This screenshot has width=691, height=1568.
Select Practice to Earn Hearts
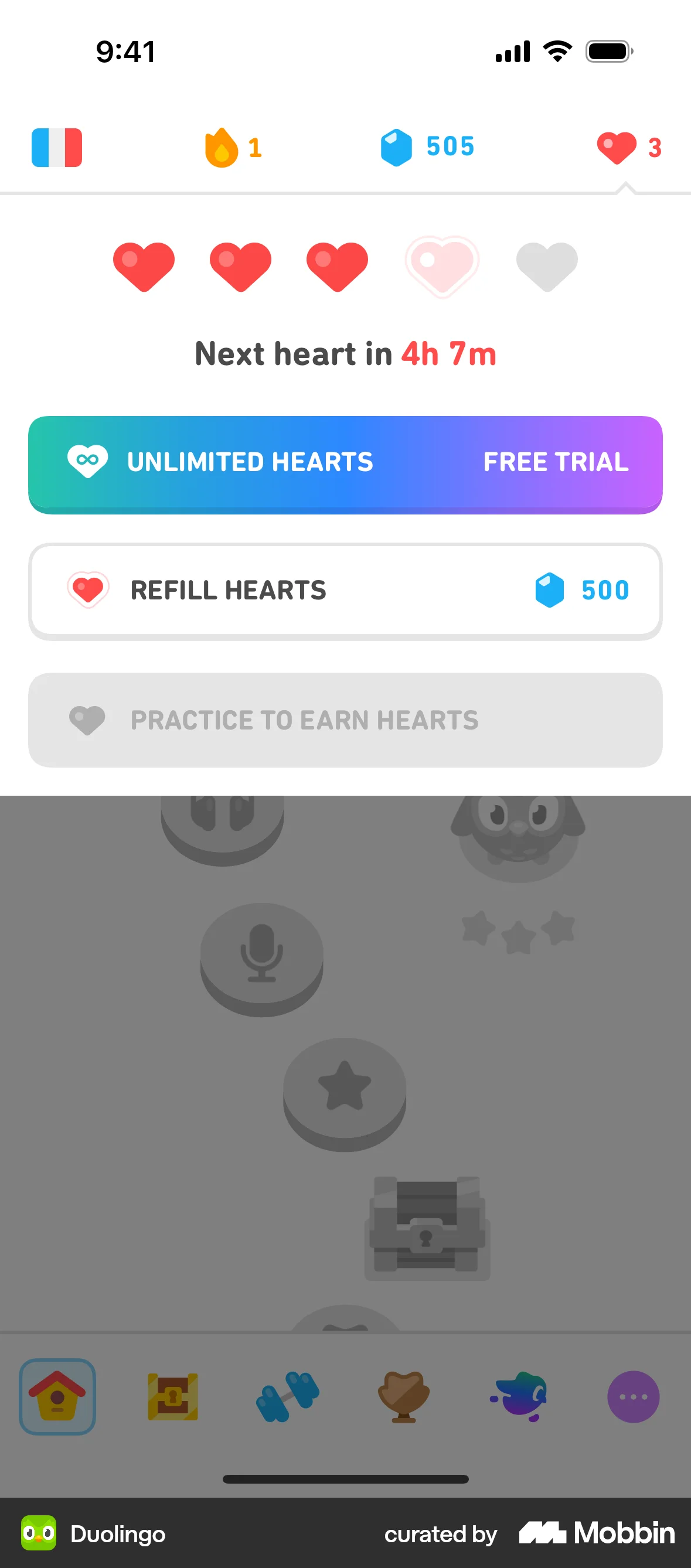tap(345, 720)
